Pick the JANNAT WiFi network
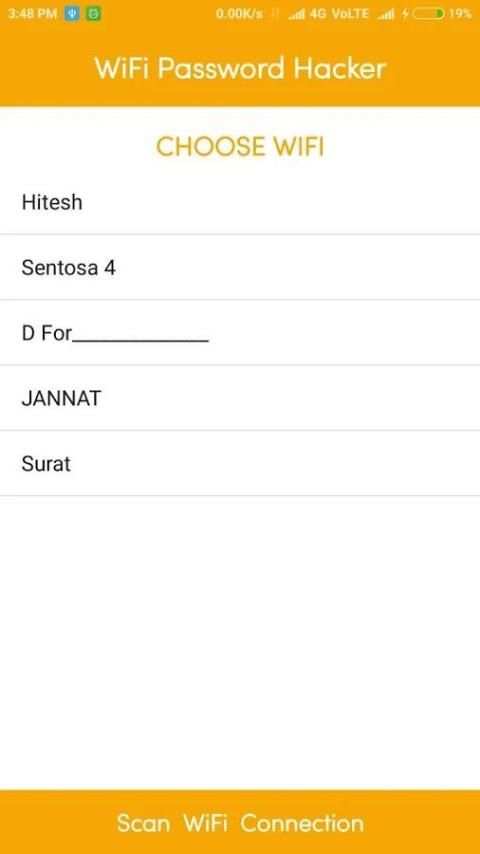The height and width of the screenshot is (854, 480). (x=240, y=398)
